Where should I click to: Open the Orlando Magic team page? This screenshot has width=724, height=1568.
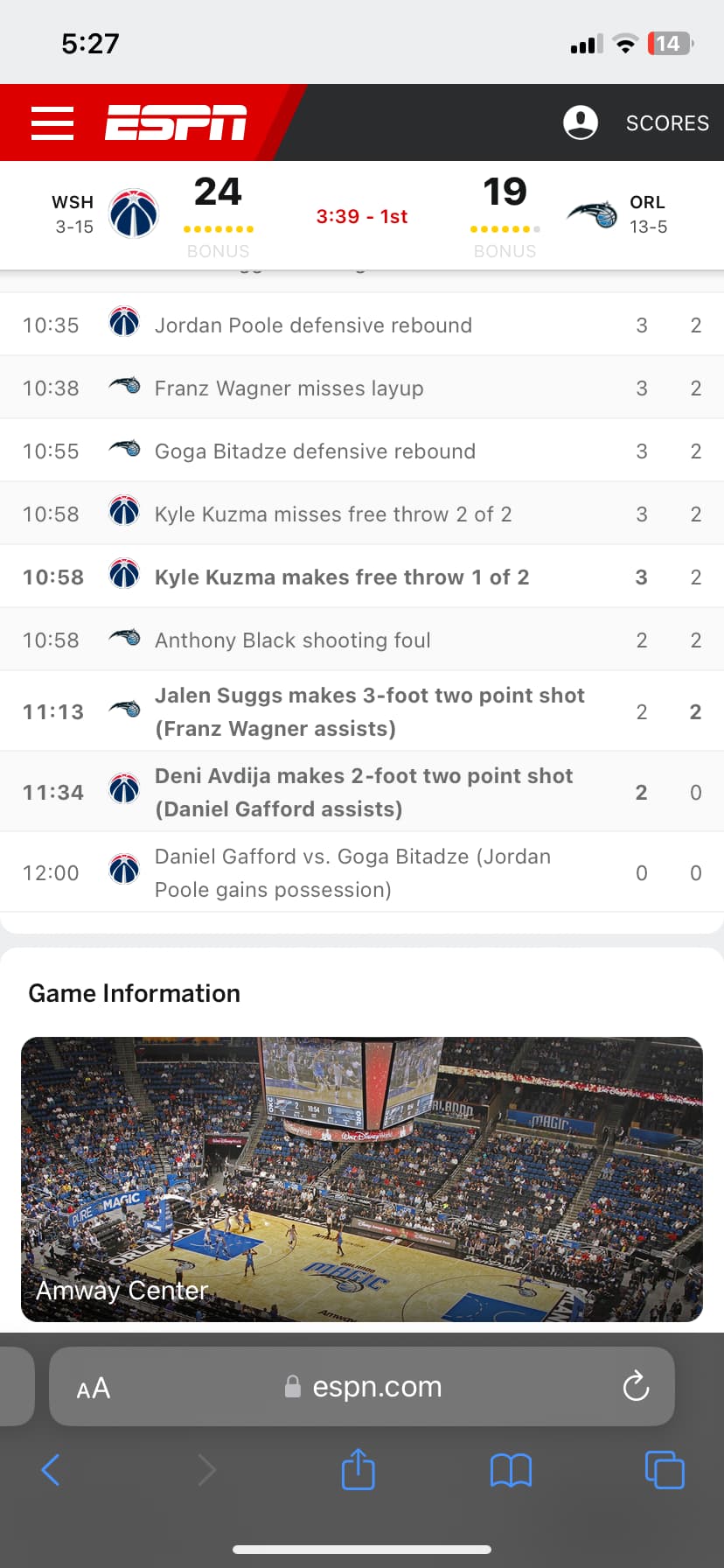(x=593, y=213)
